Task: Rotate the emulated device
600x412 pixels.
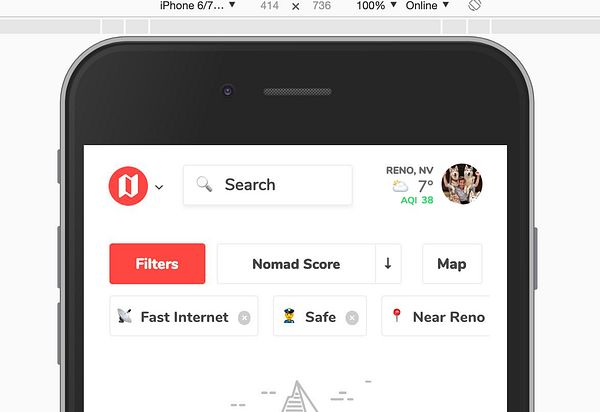Action: (475, 6)
